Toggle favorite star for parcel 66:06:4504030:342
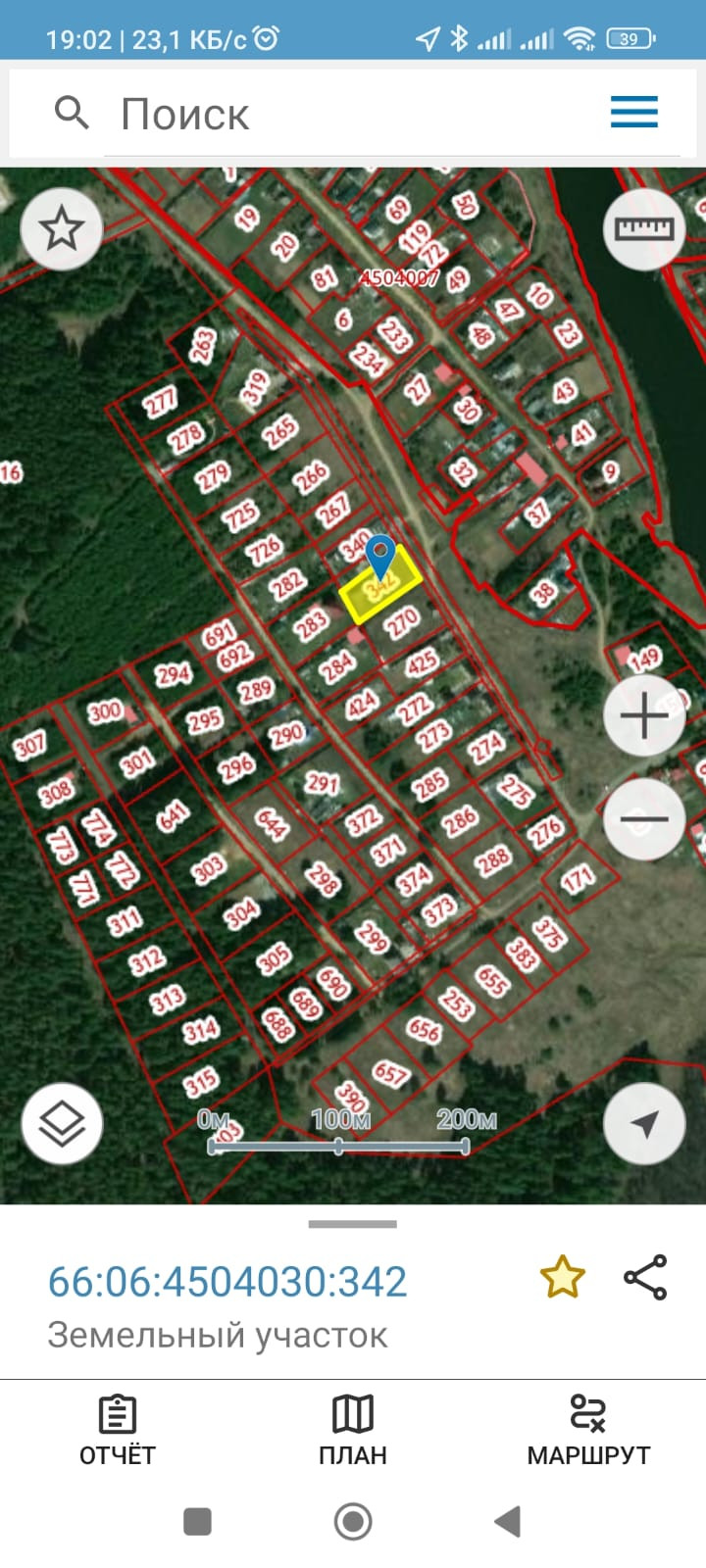 pos(562,1278)
